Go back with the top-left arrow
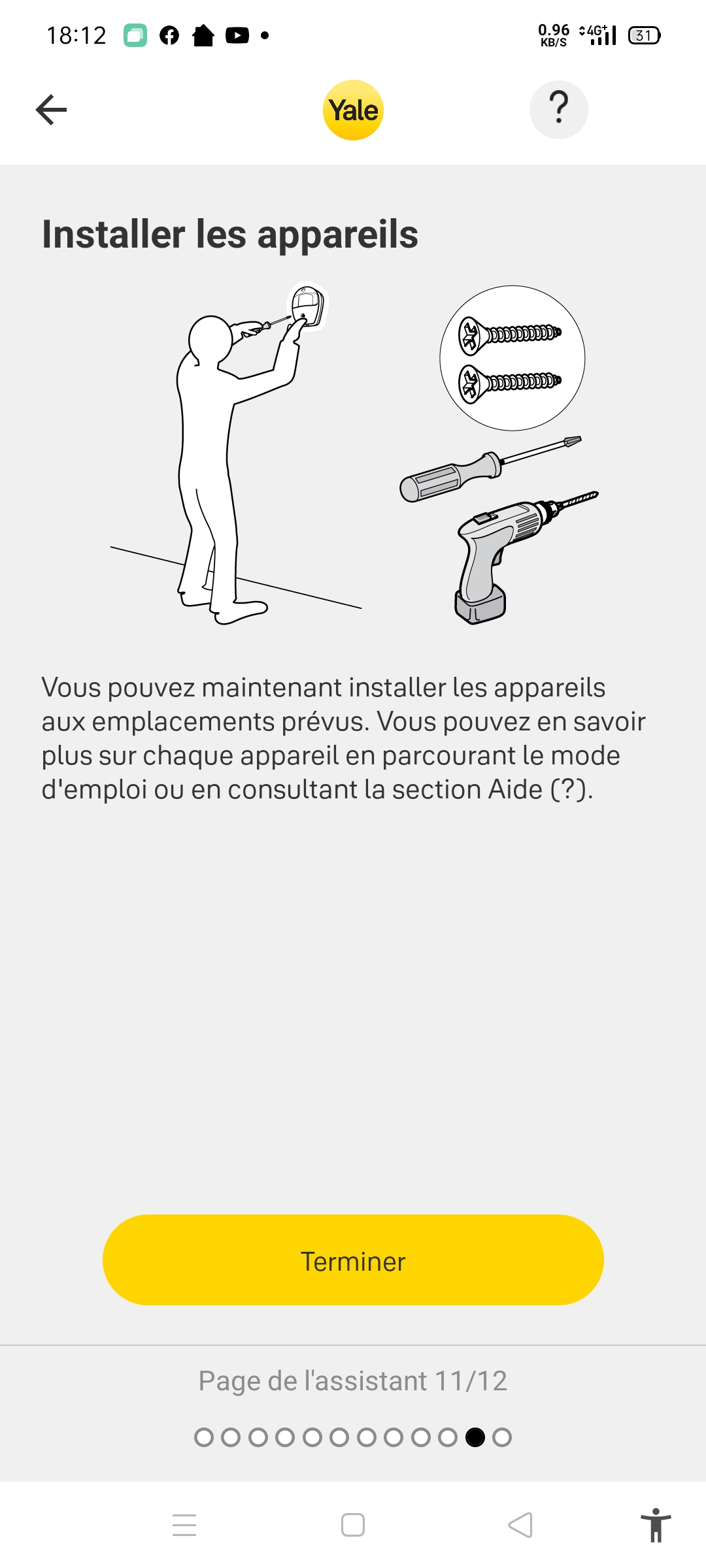The image size is (706, 1568). (51, 110)
